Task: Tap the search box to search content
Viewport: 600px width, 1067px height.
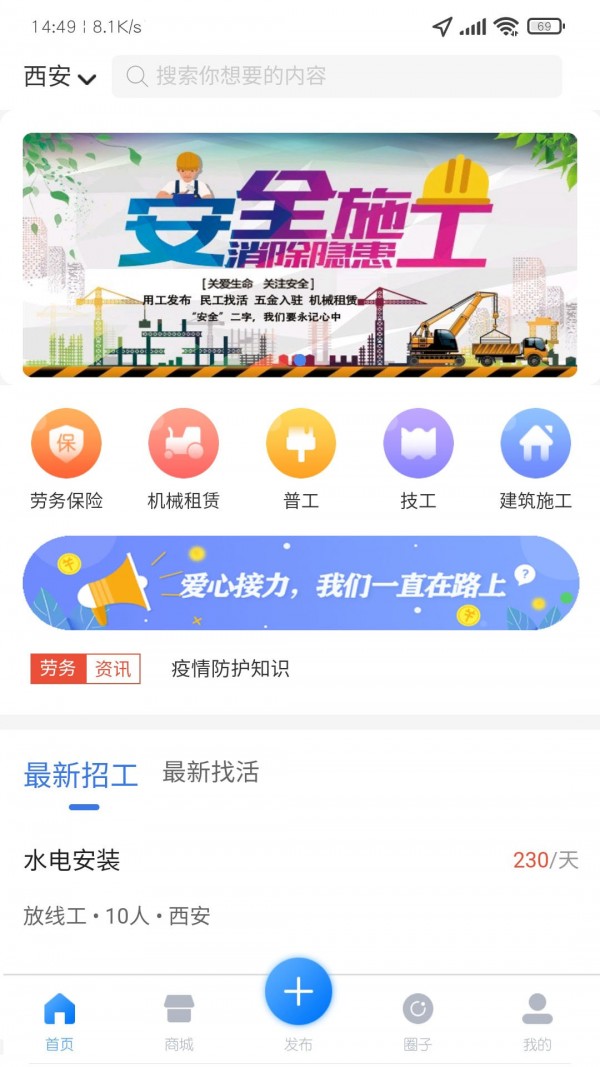Action: [337, 76]
